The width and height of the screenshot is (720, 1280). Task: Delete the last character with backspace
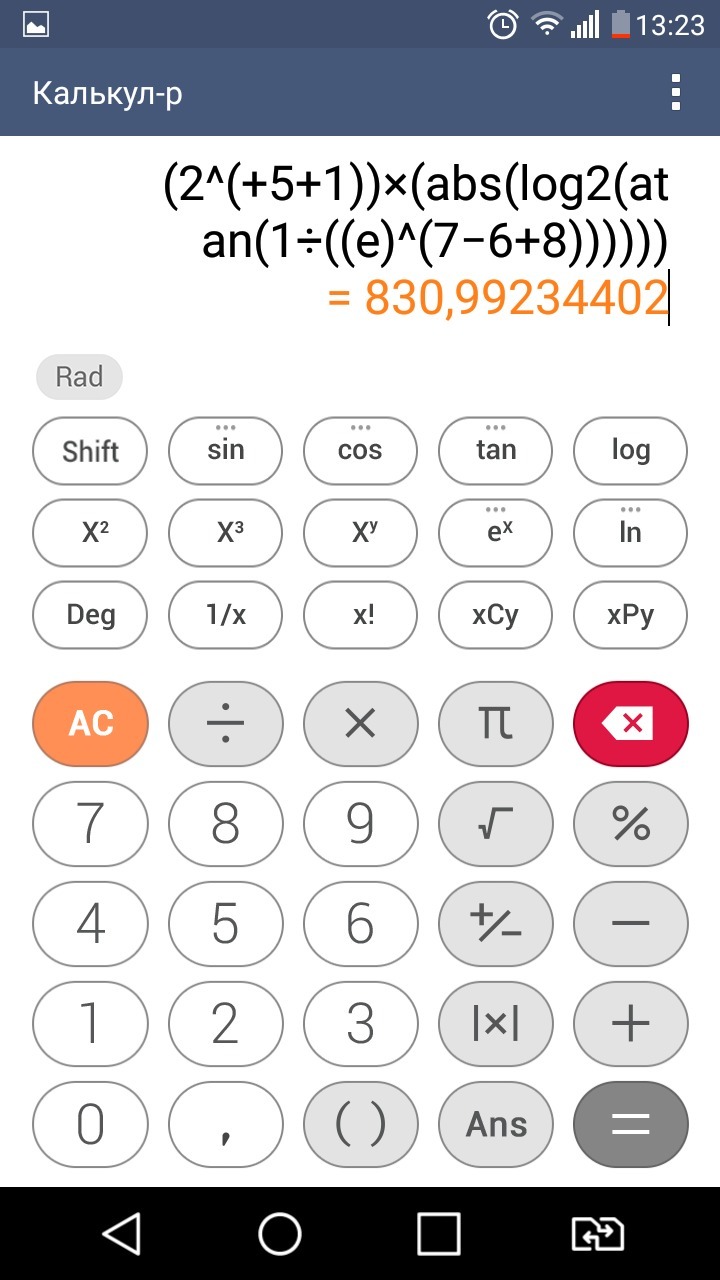click(630, 723)
